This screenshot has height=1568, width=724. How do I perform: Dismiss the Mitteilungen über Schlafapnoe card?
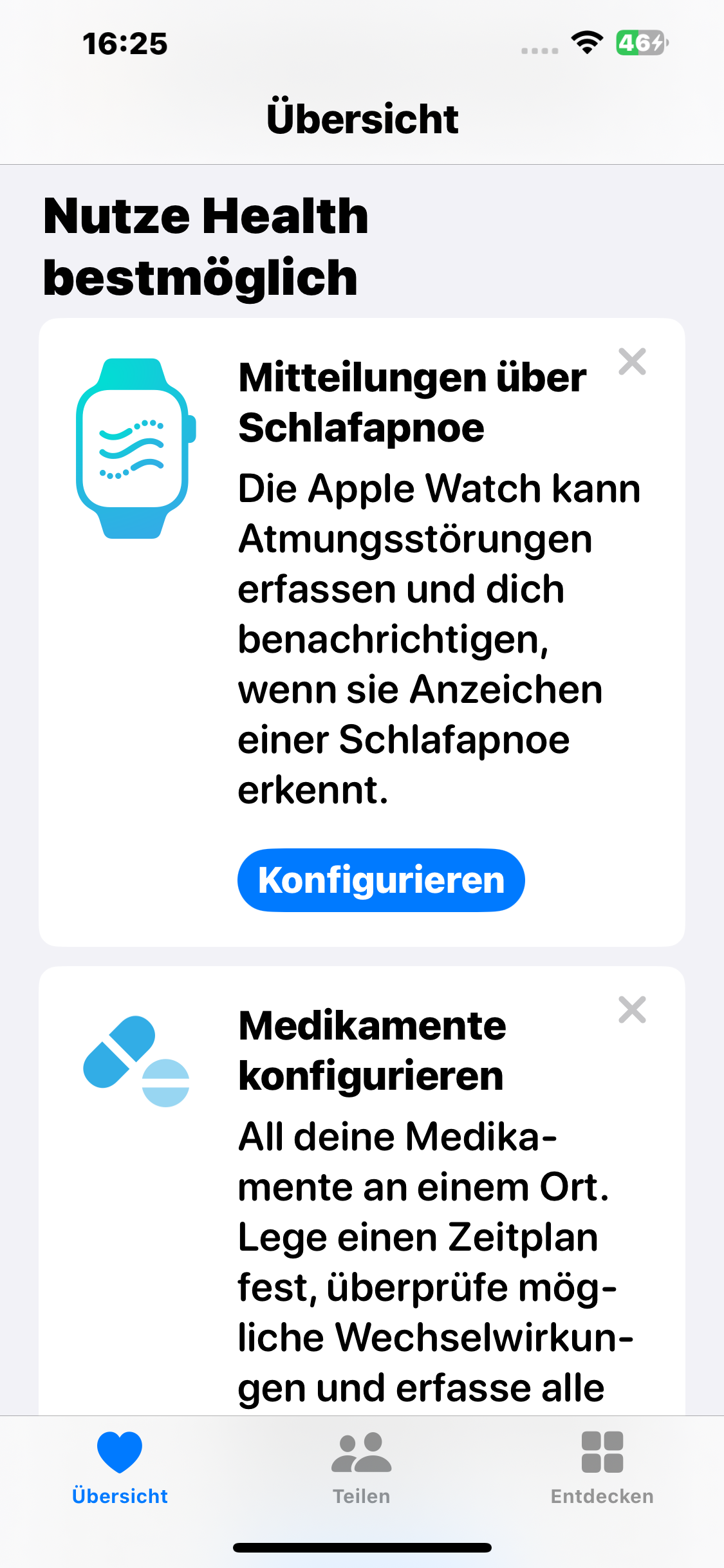632,362
